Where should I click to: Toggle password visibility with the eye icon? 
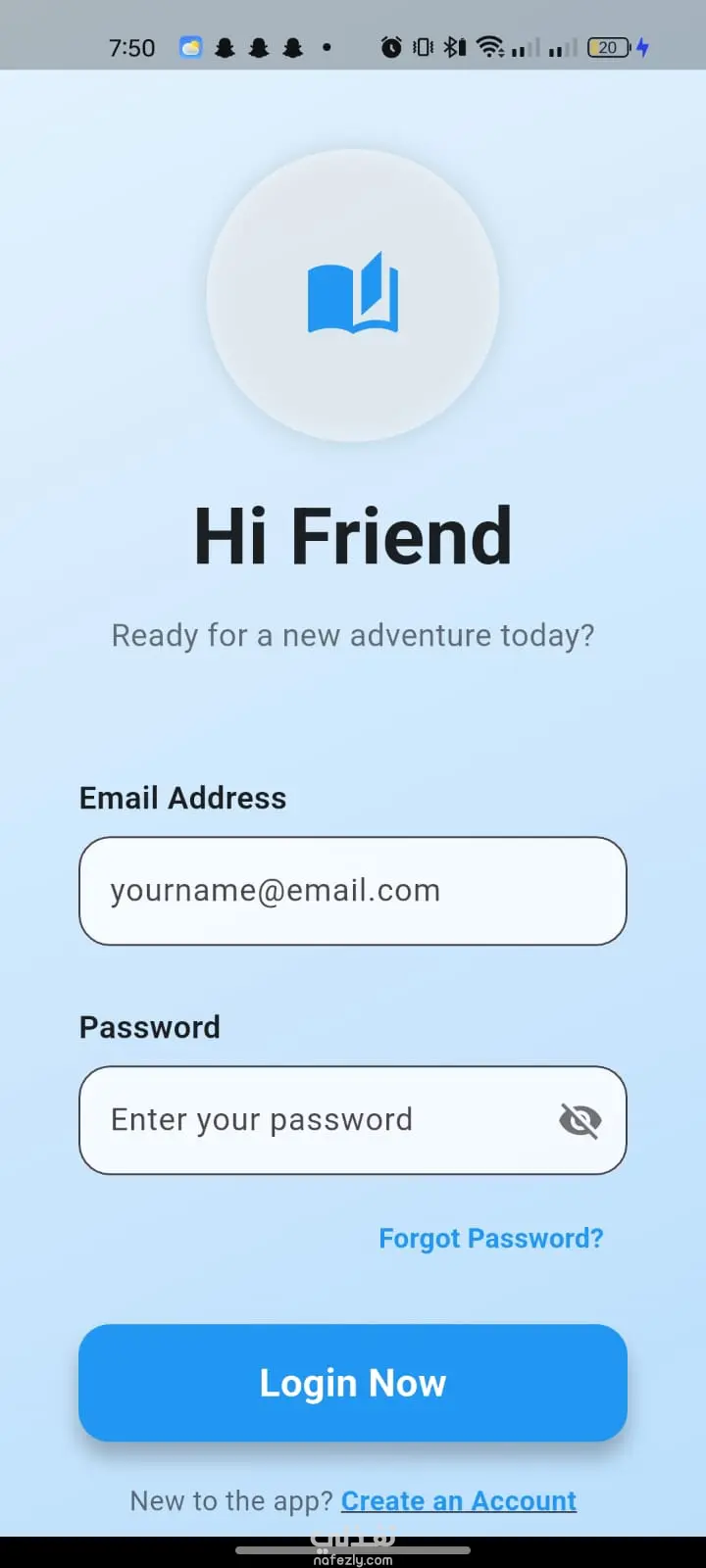[x=580, y=1120]
